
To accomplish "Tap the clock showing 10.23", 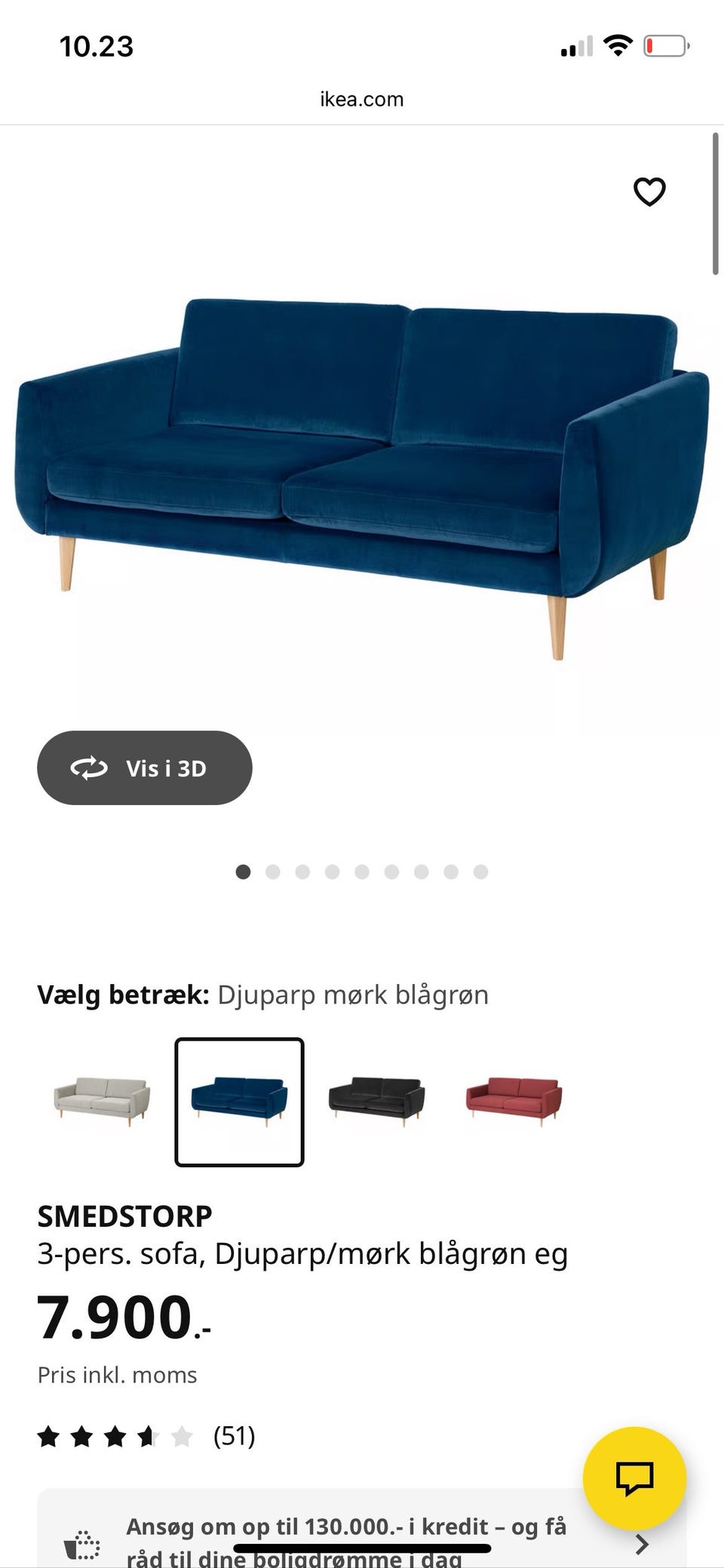I will [97, 45].
